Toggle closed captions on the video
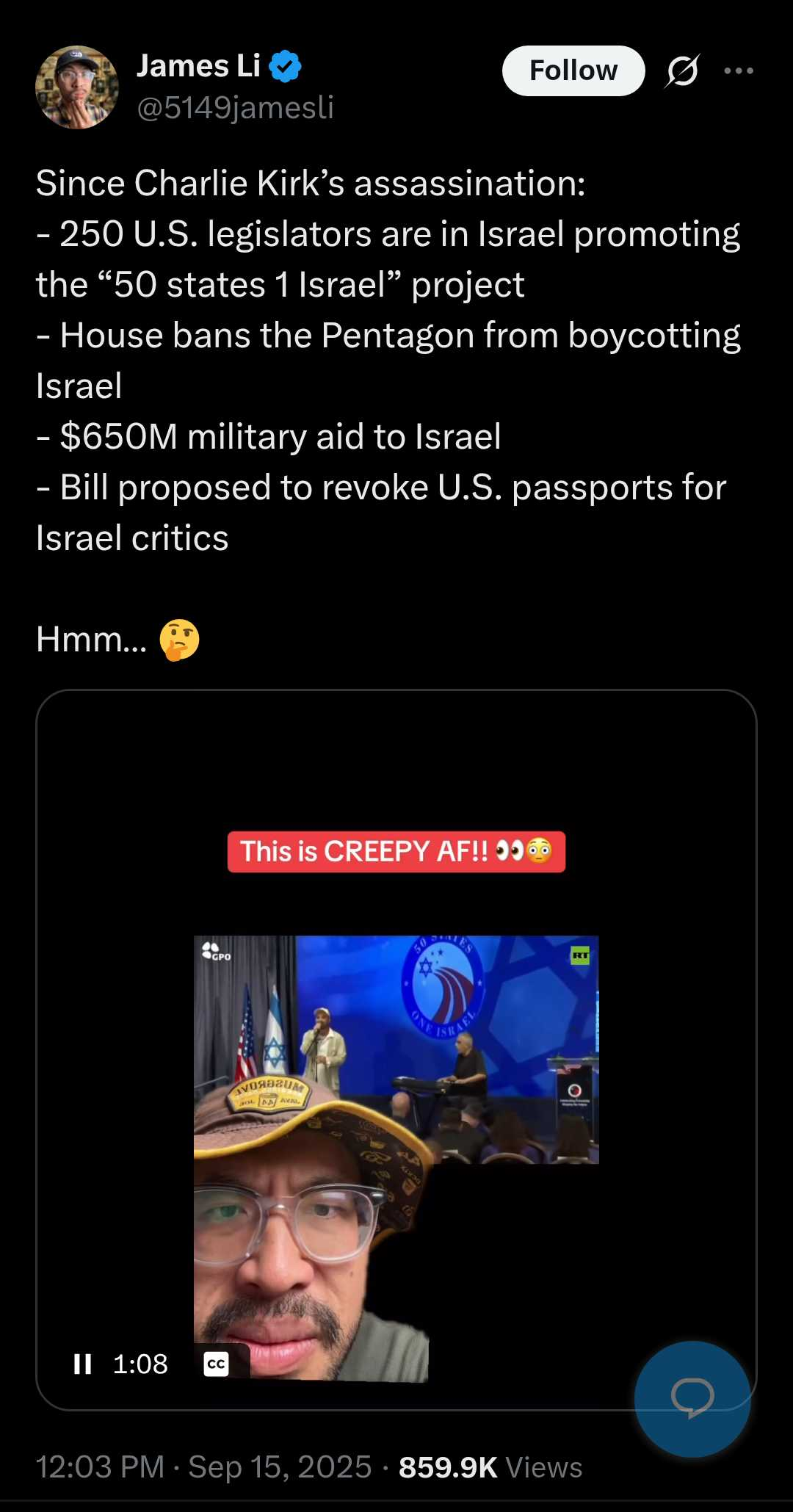This screenshot has height=1512, width=793. pos(217,1364)
